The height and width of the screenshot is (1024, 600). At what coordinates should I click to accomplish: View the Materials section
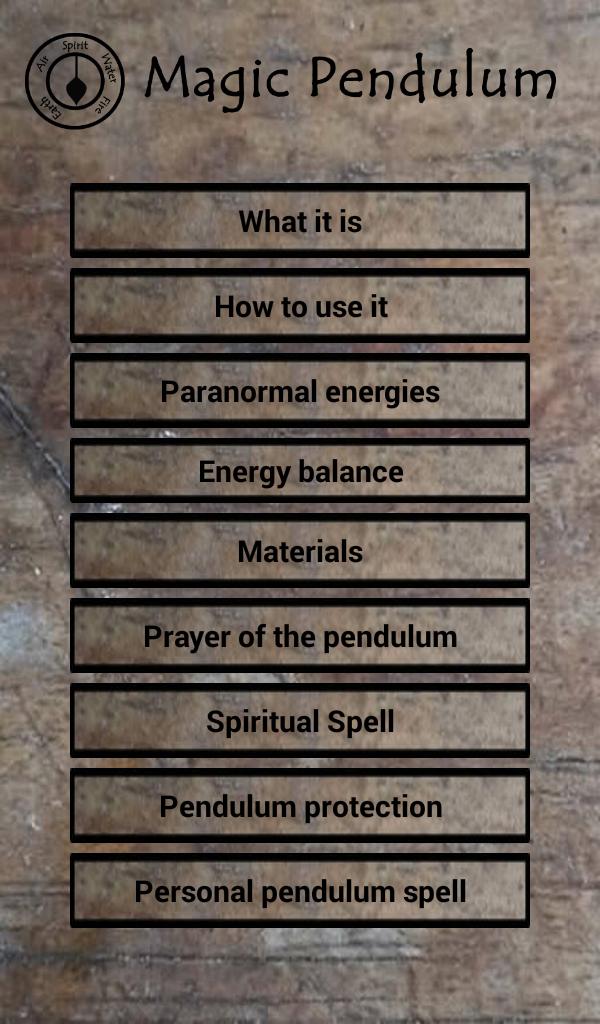300,551
